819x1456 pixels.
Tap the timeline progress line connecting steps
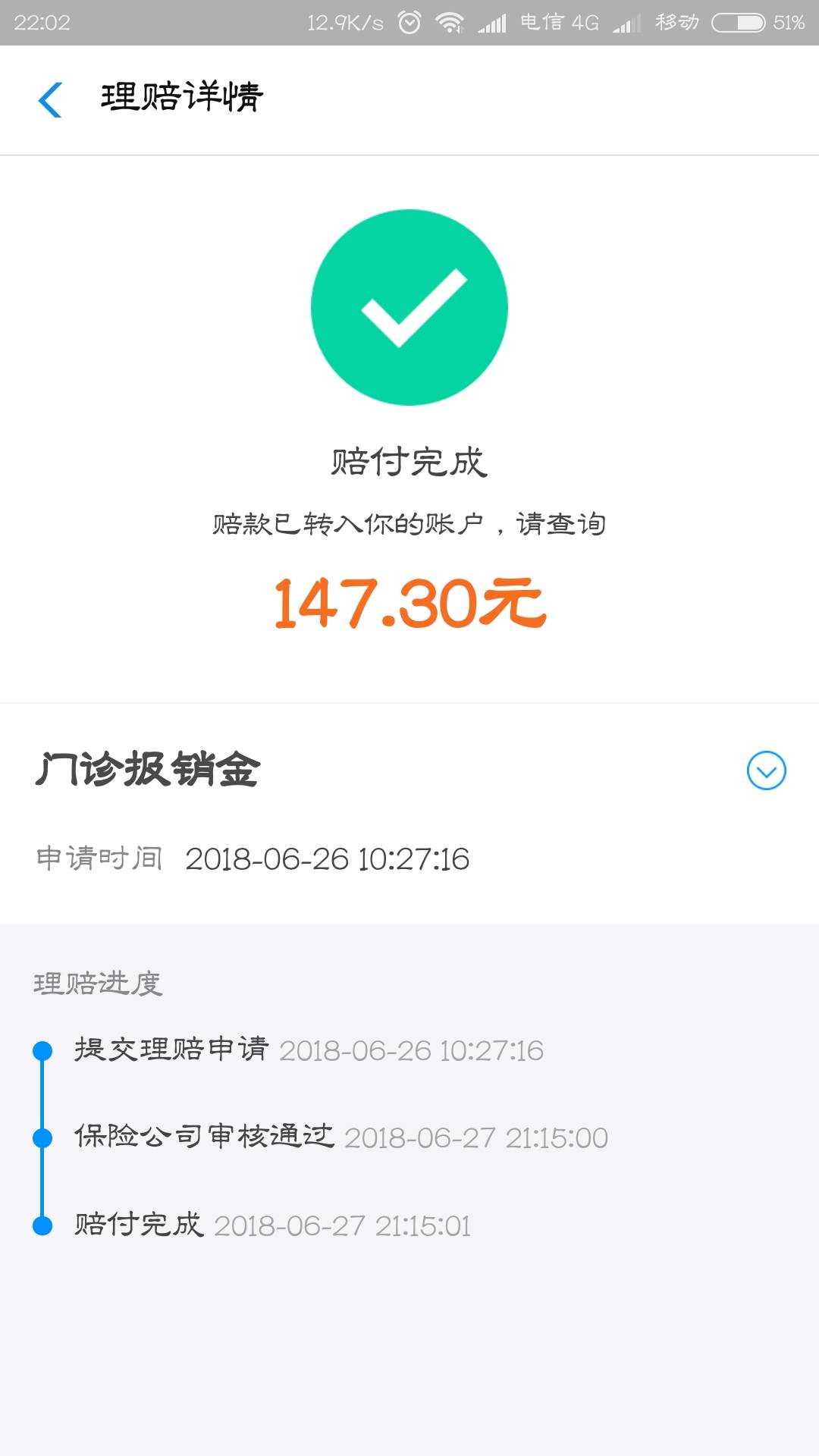(x=43, y=1136)
